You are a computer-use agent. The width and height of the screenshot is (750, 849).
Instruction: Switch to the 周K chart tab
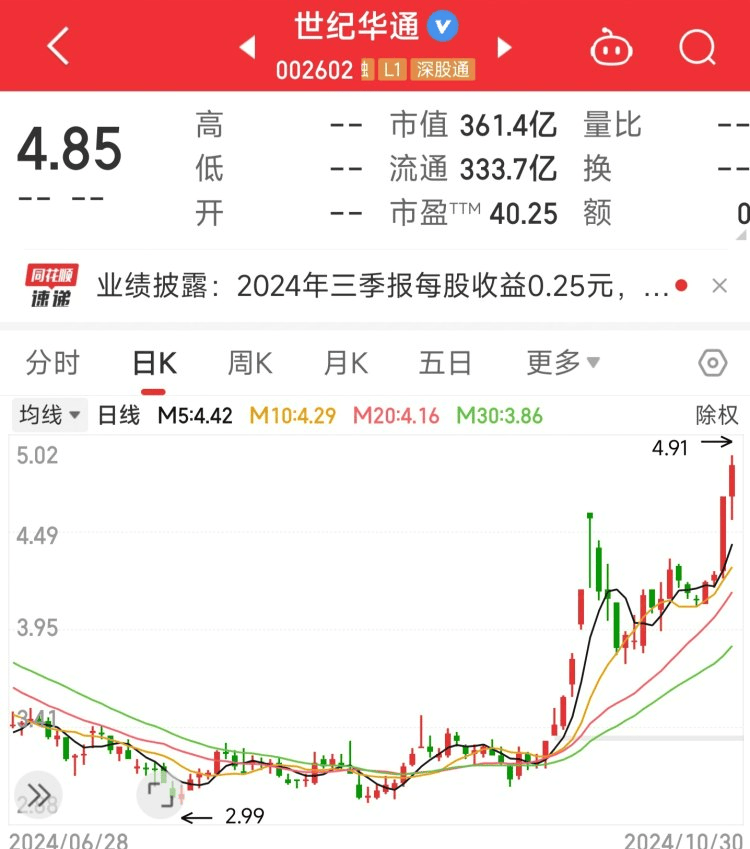pyautogui.click(x=250, y=363)
